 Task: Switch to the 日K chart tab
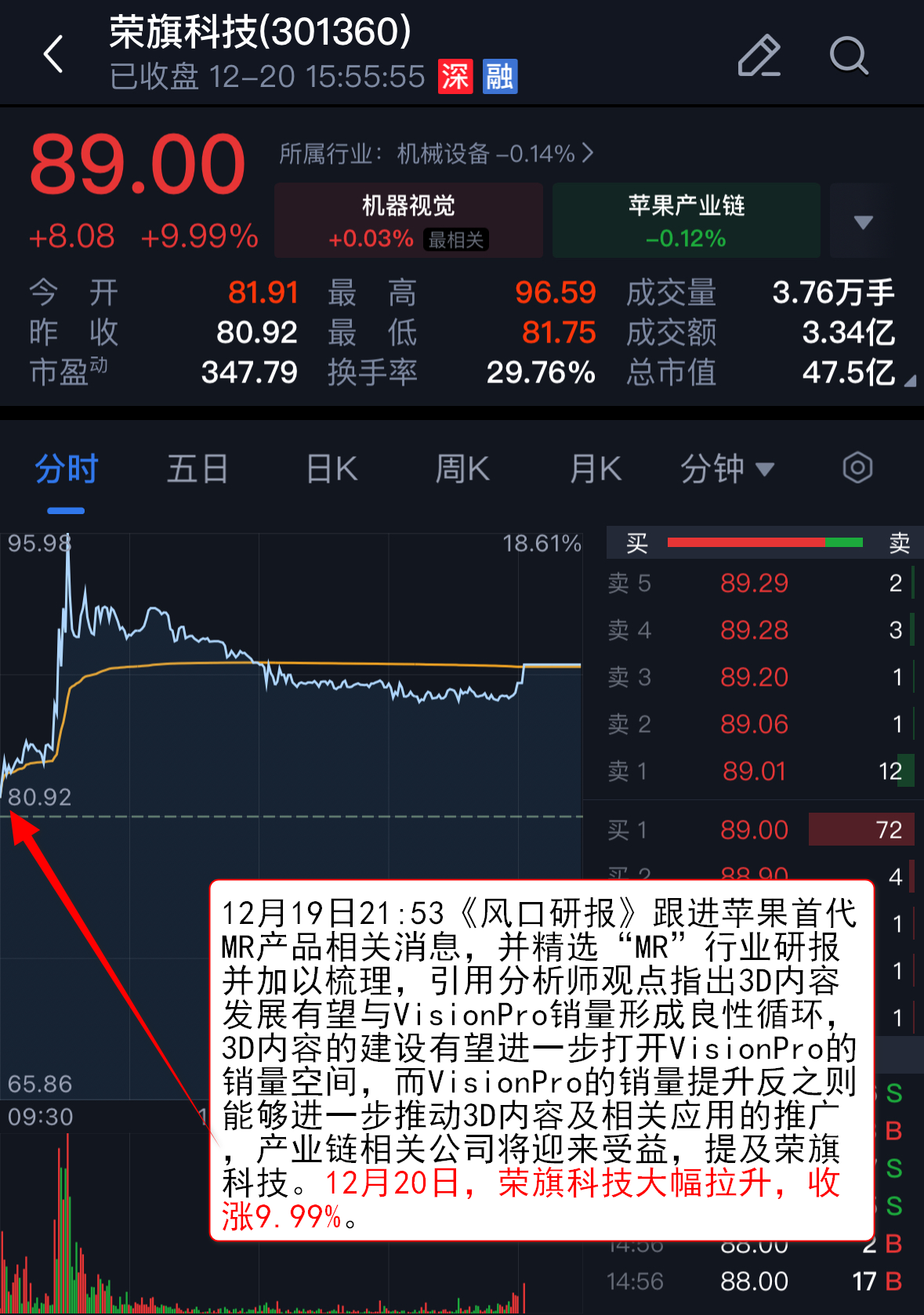(332, 469)
